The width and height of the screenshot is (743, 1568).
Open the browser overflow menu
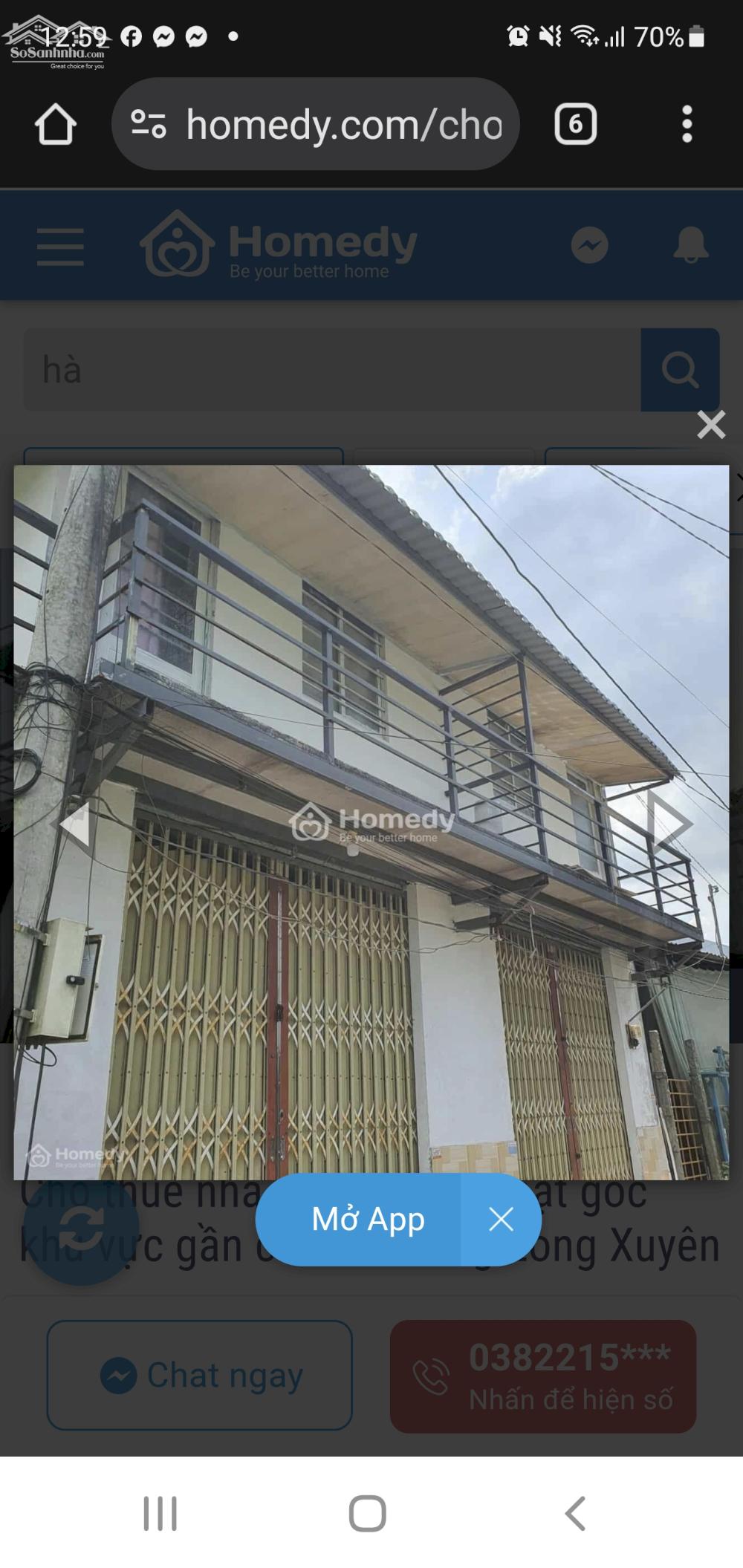point(687,124)
